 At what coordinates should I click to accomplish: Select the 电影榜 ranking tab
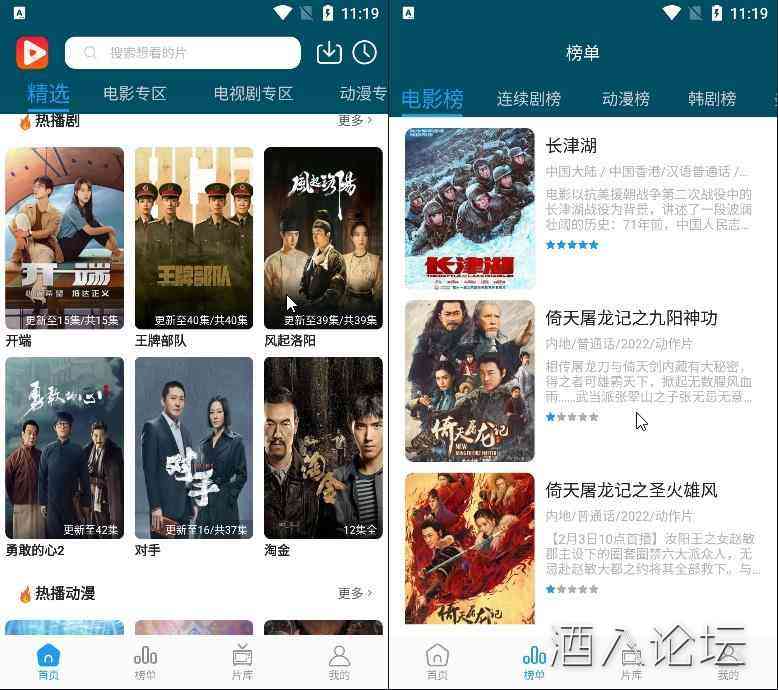tap(432, 99)
